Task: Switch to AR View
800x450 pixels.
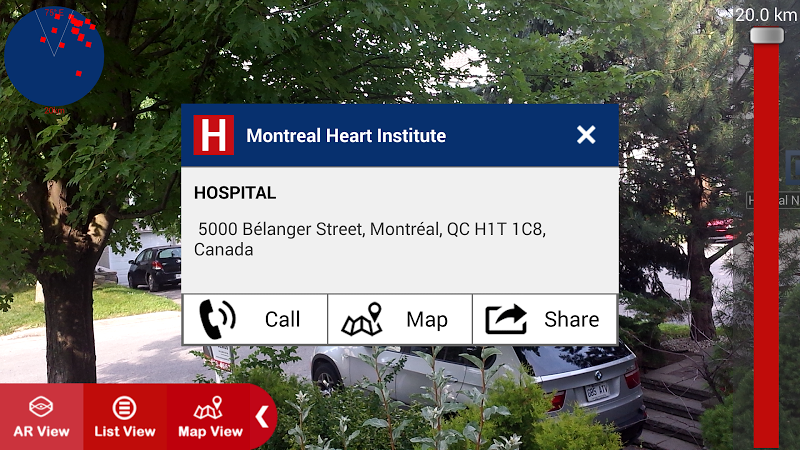Action: coord(41,416)
